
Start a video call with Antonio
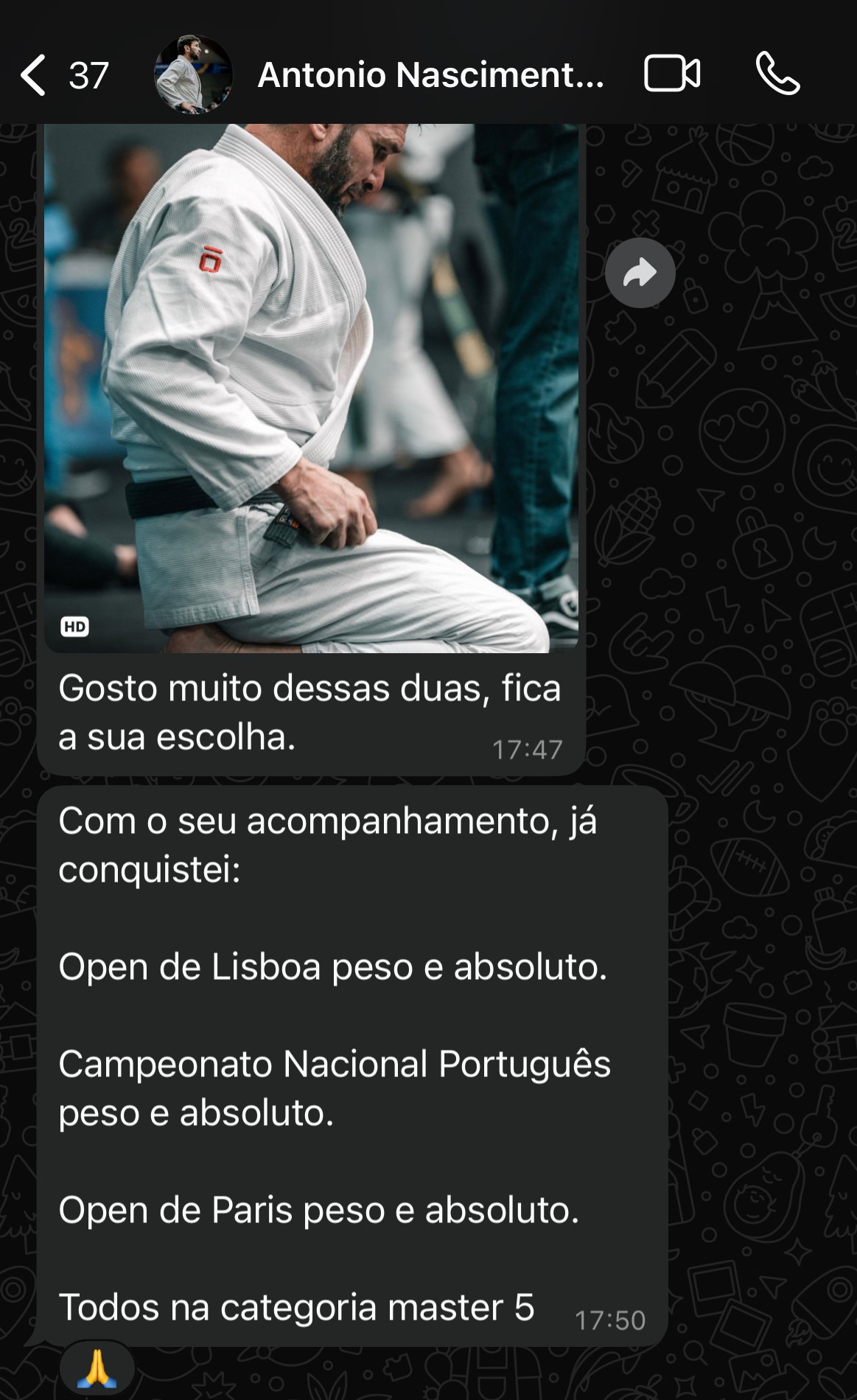(672, 74)
